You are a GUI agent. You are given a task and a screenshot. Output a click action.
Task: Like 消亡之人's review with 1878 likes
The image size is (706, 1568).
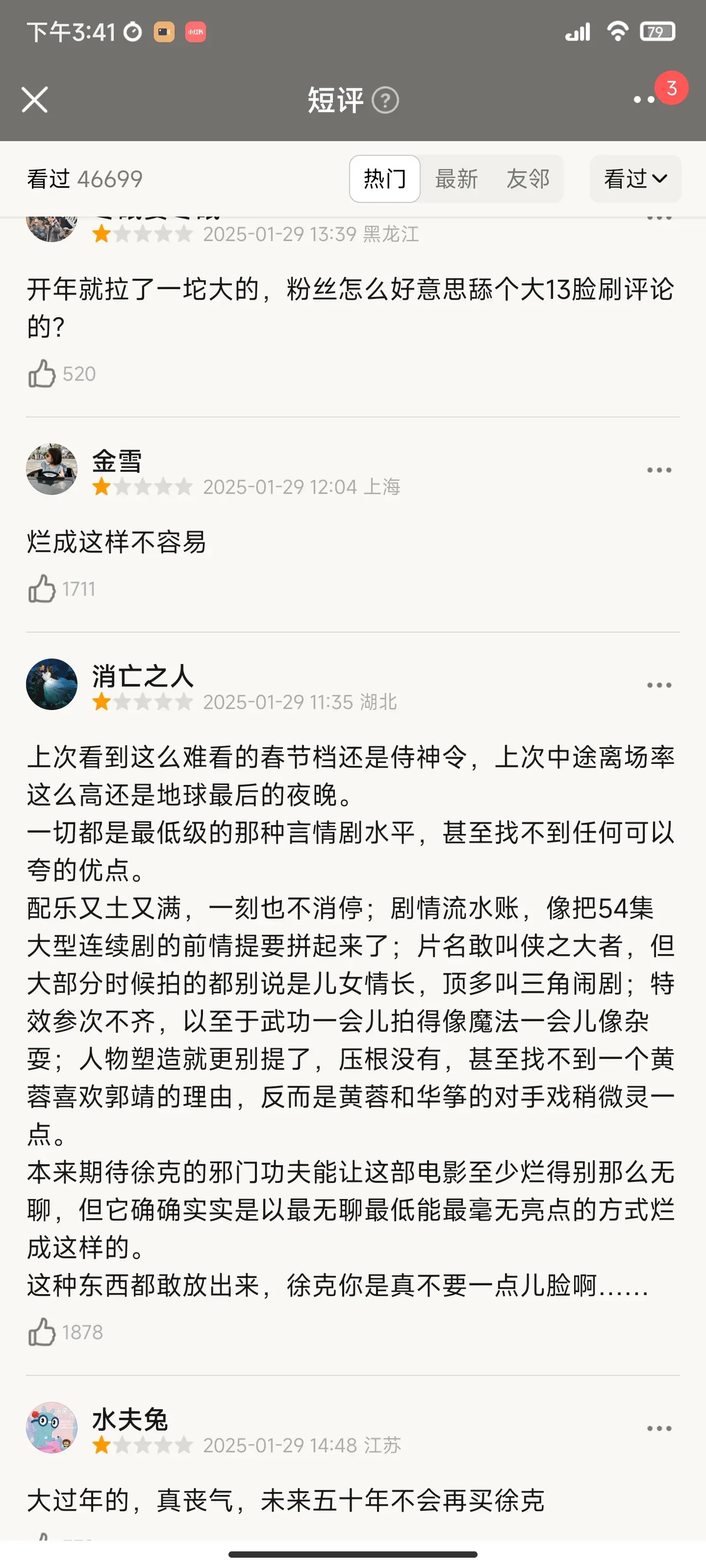tap(42, 1332)
